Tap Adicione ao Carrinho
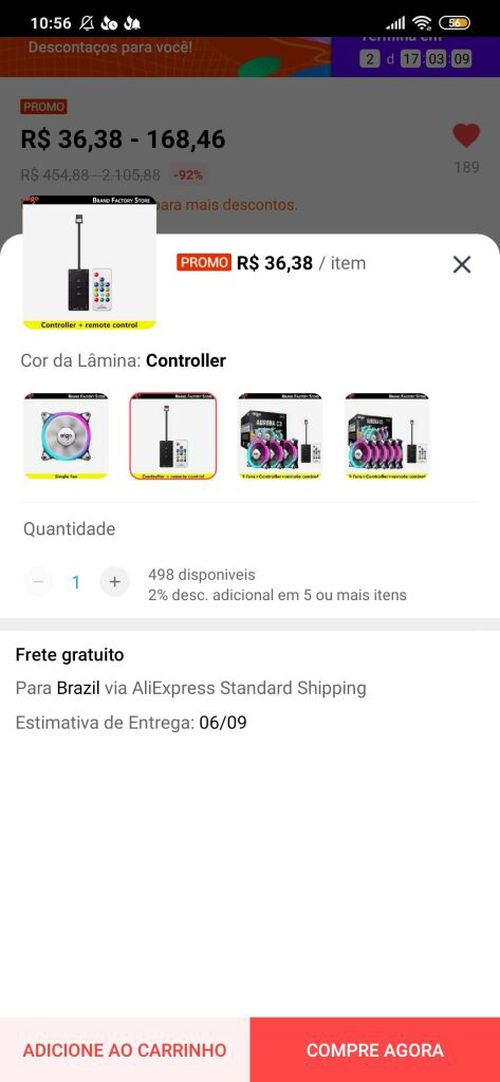Viewport: 500px width, 1082px height. [125, 1050]
